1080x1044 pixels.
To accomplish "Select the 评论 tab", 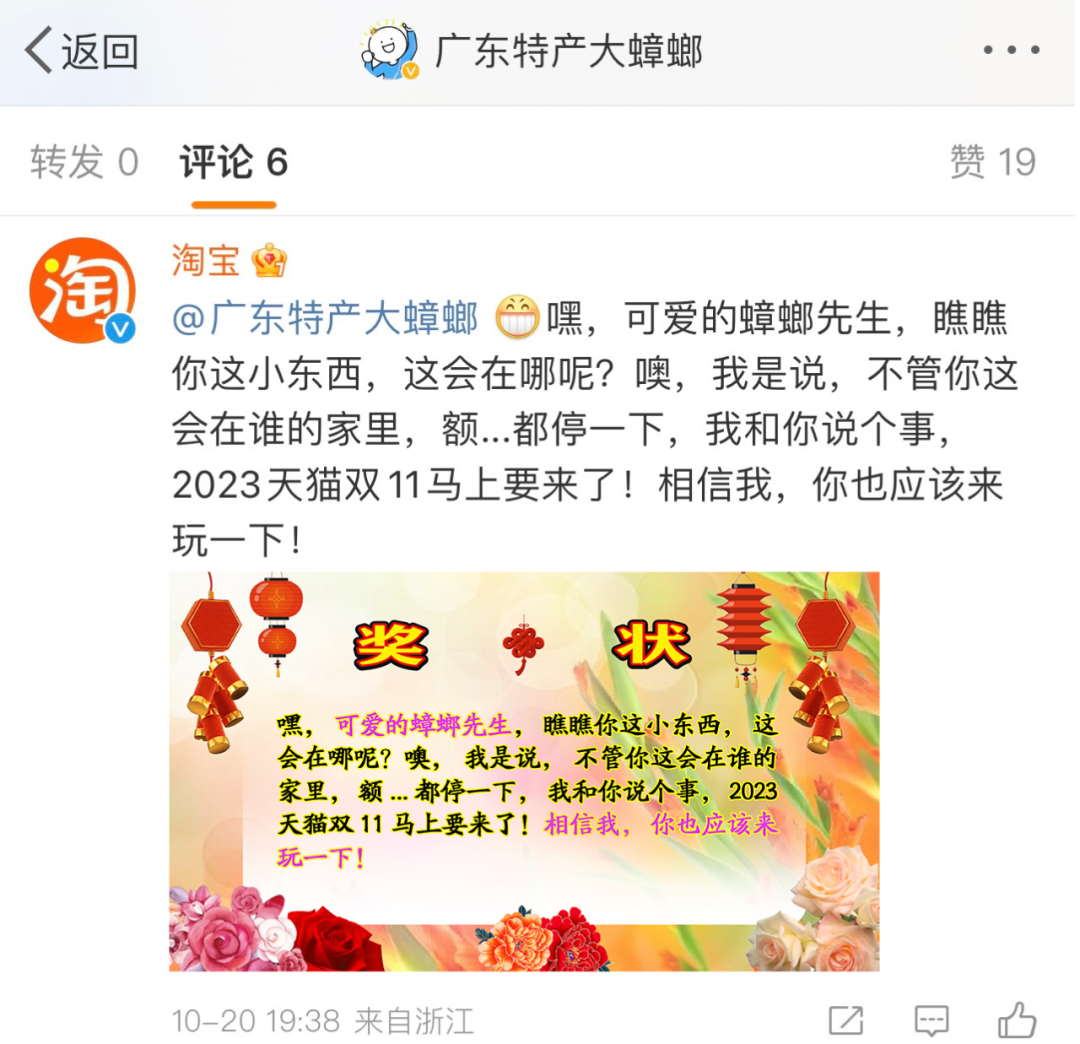I will (233, 162).
